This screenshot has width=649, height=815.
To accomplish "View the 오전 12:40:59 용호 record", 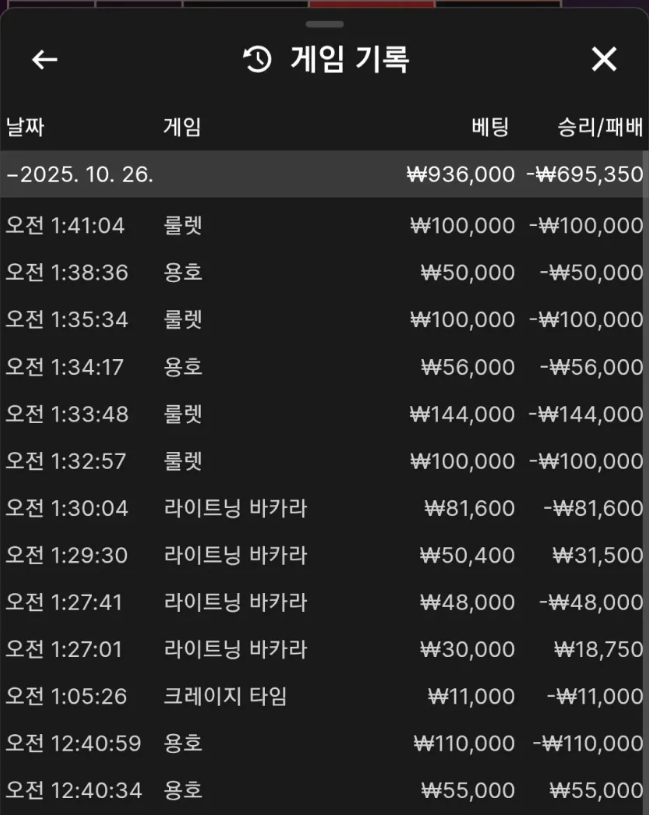I will point(324,743).
